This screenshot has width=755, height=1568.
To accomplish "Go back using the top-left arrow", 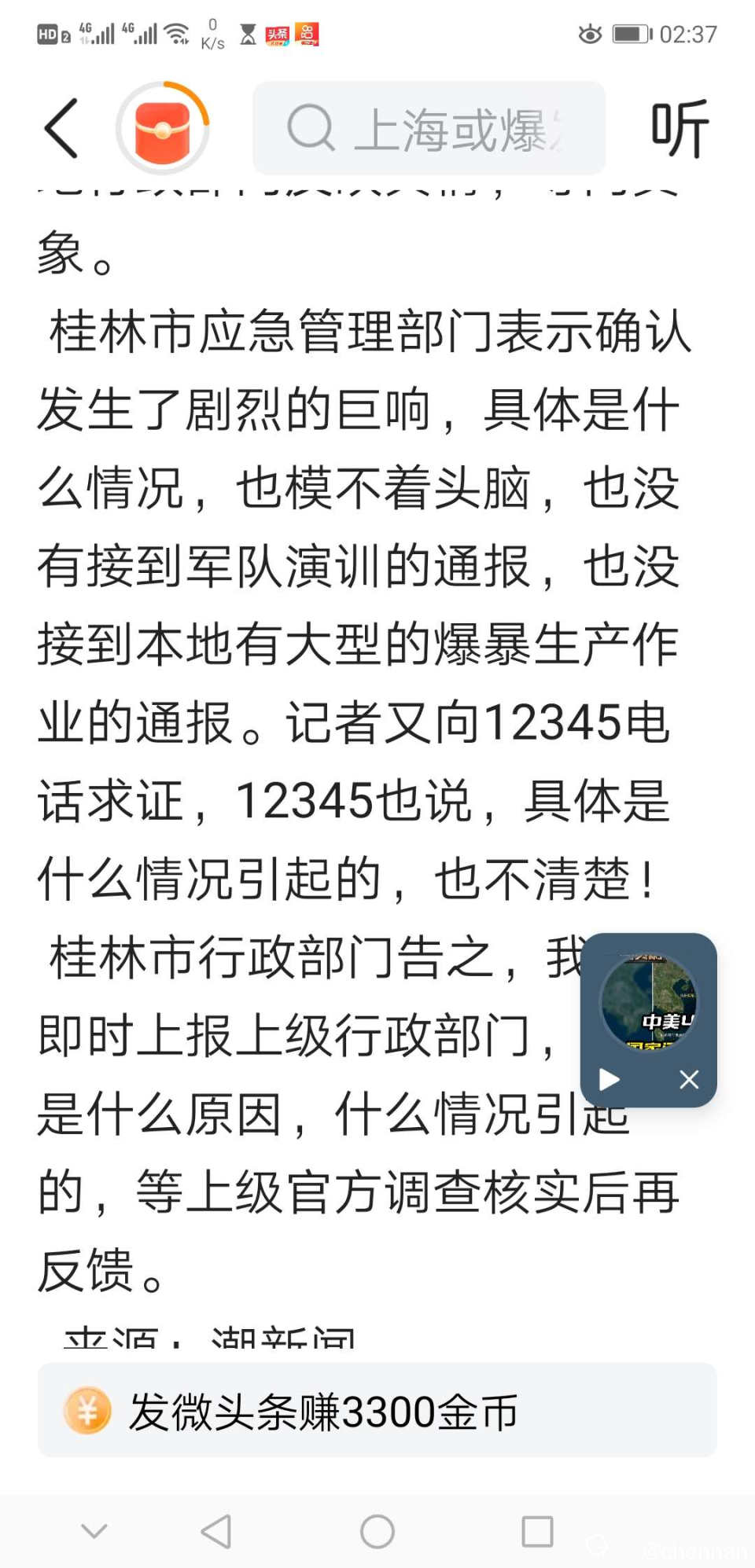I will click(61, 128).
